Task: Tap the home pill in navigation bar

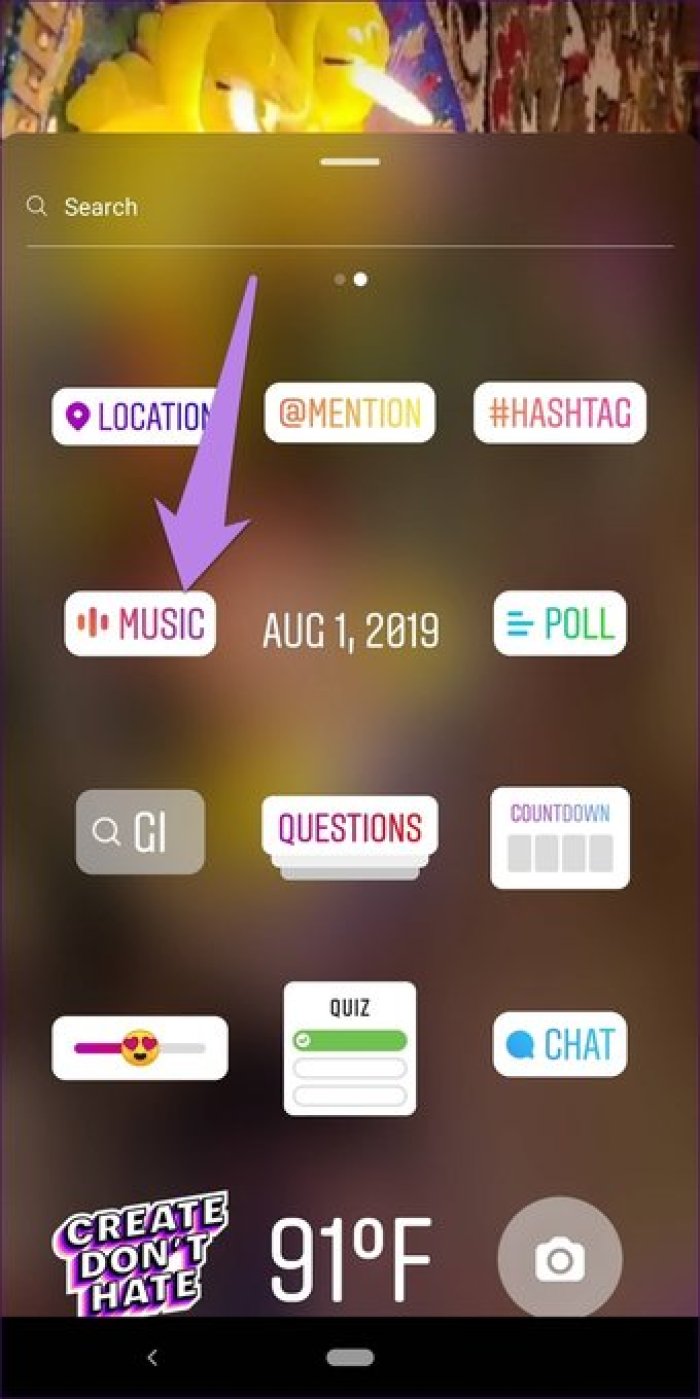Action: tap(350, 1357)
